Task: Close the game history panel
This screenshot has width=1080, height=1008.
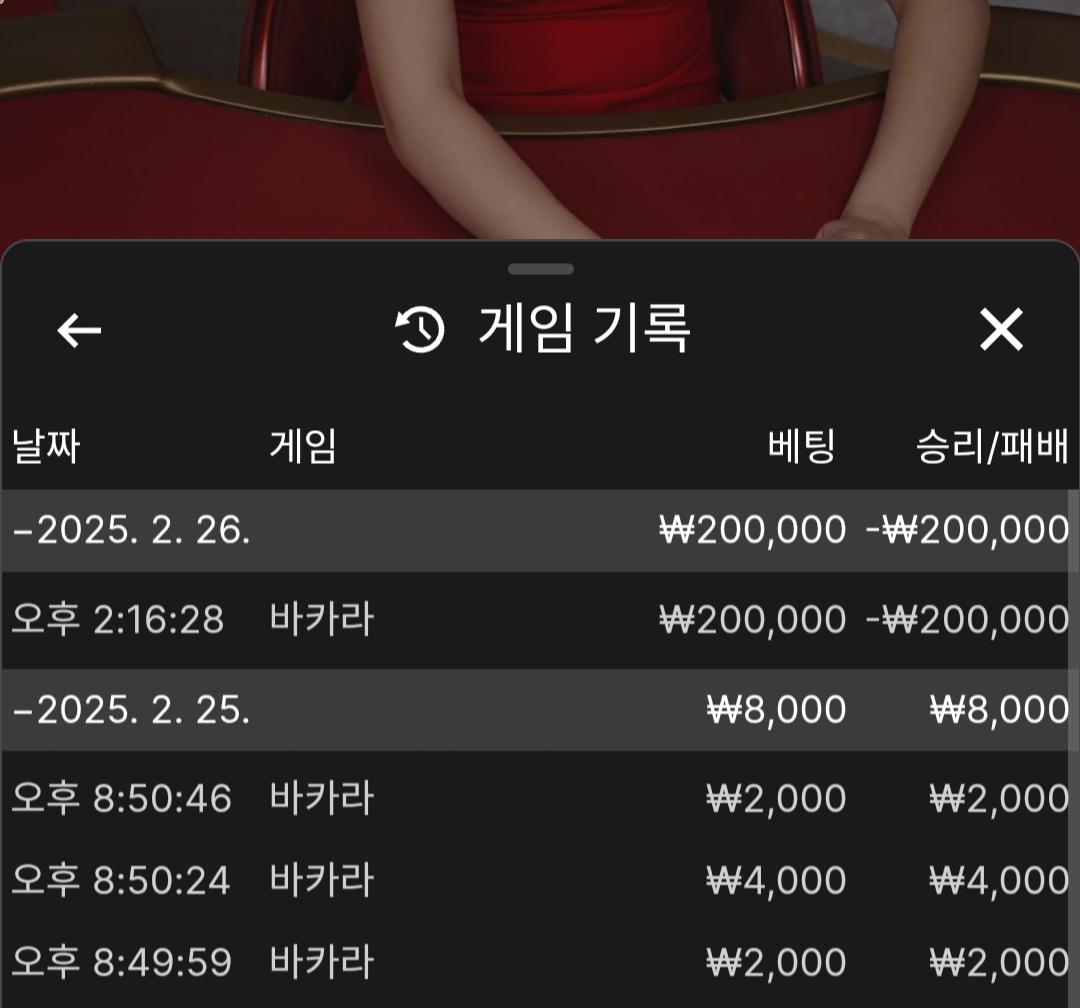Action: tap(1001, 330)
